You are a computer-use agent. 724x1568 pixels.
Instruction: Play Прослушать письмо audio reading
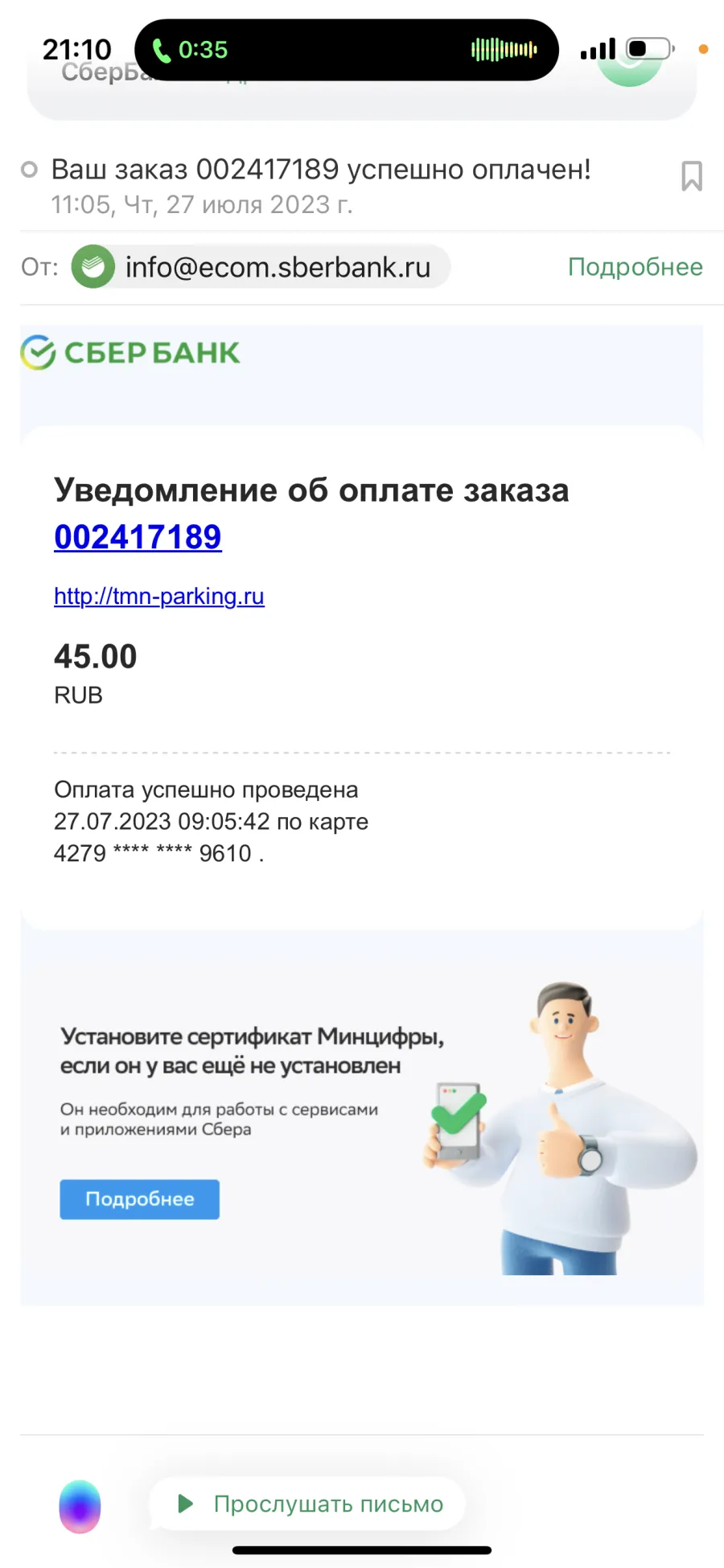click(308, 1503)
